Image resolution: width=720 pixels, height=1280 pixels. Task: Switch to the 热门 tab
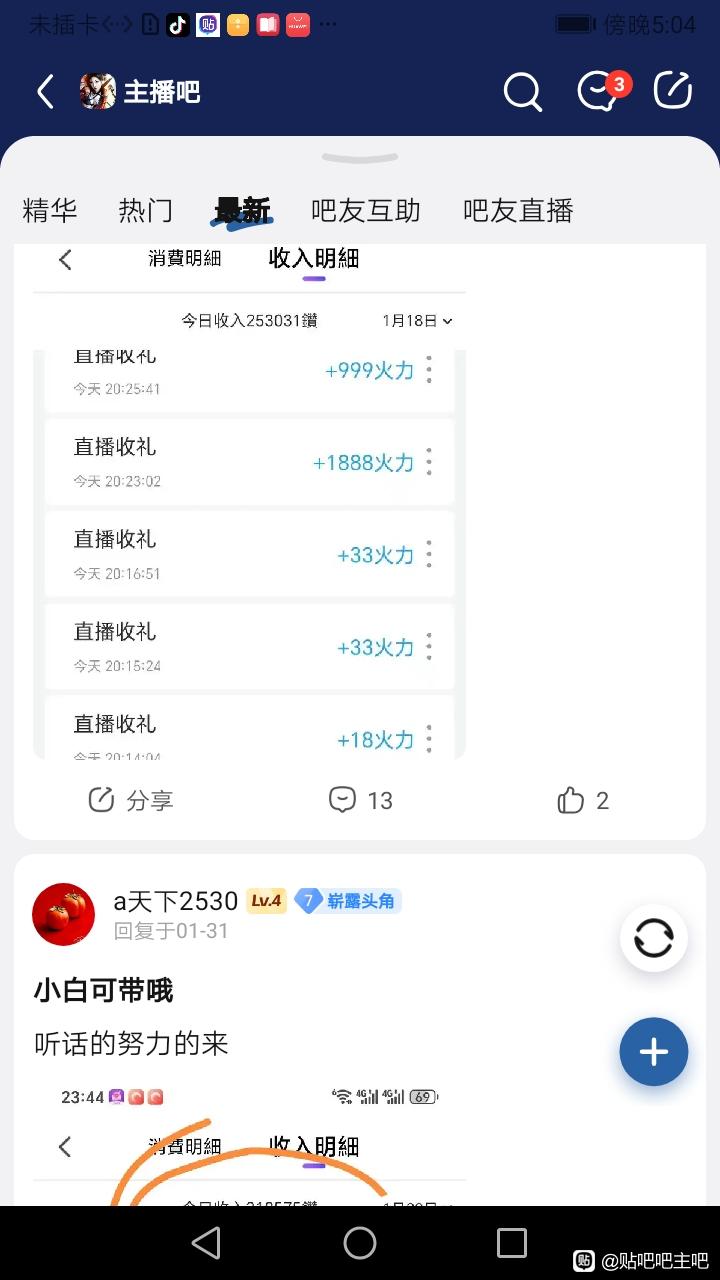(146, 211)
